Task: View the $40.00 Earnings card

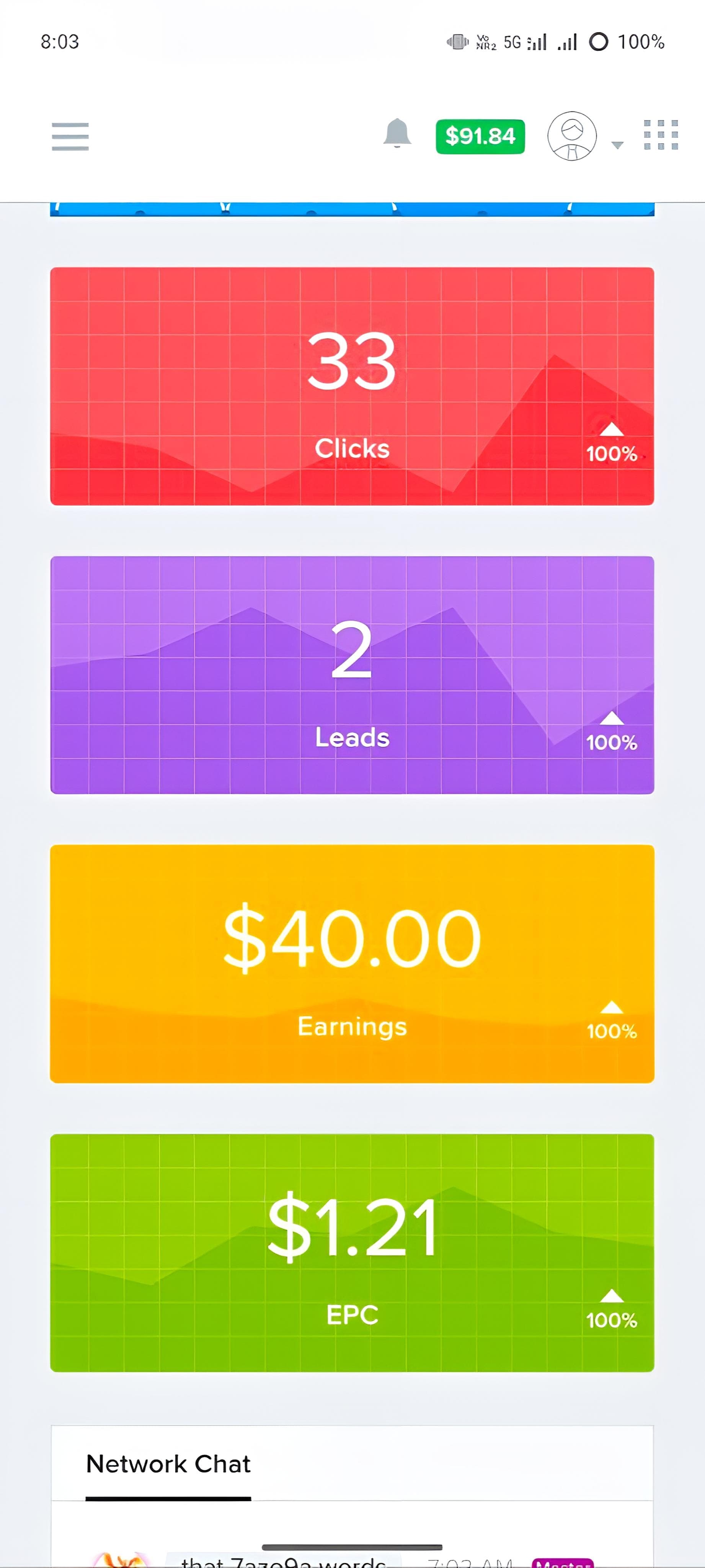Action: 352,963
